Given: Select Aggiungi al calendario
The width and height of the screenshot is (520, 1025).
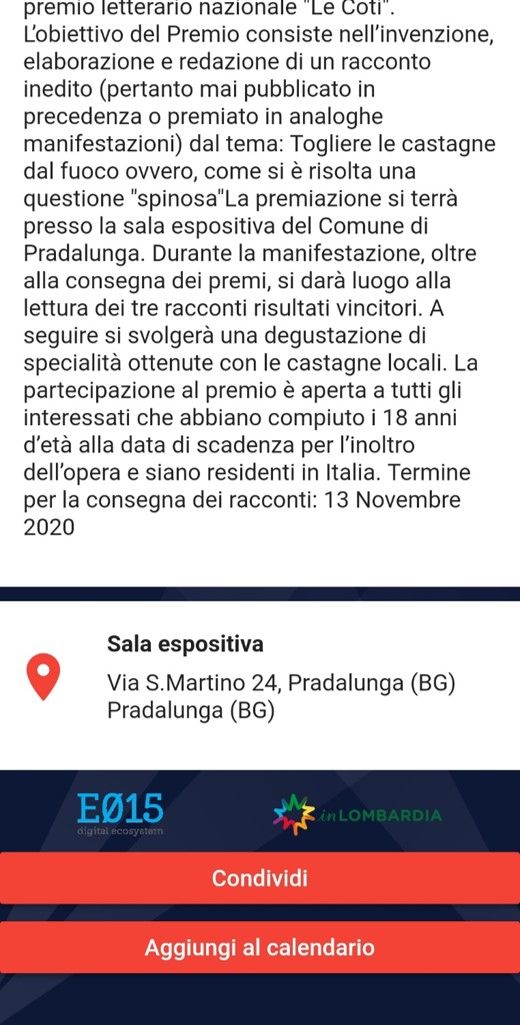Looking at the screenshot, I should (x=260, y=947).
